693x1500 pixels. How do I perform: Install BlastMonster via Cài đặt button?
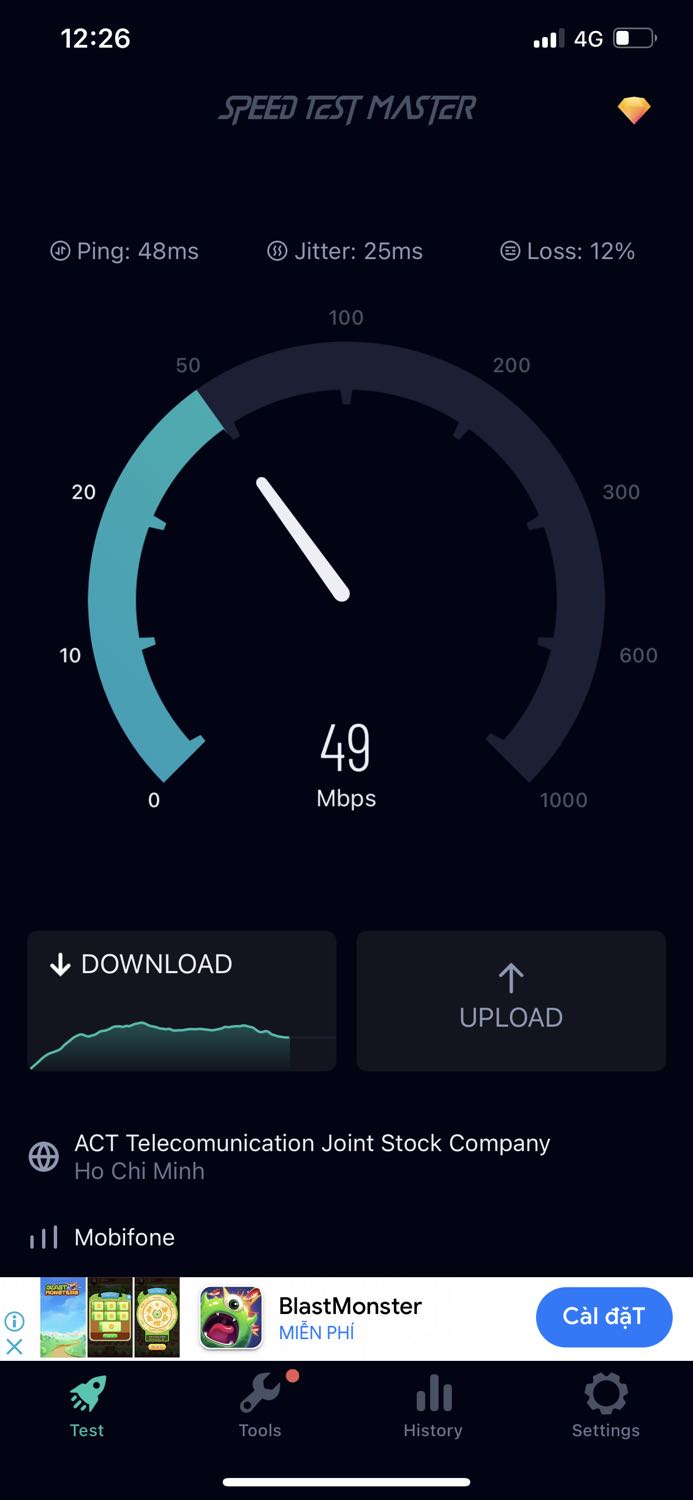[x=603, y=1317]
